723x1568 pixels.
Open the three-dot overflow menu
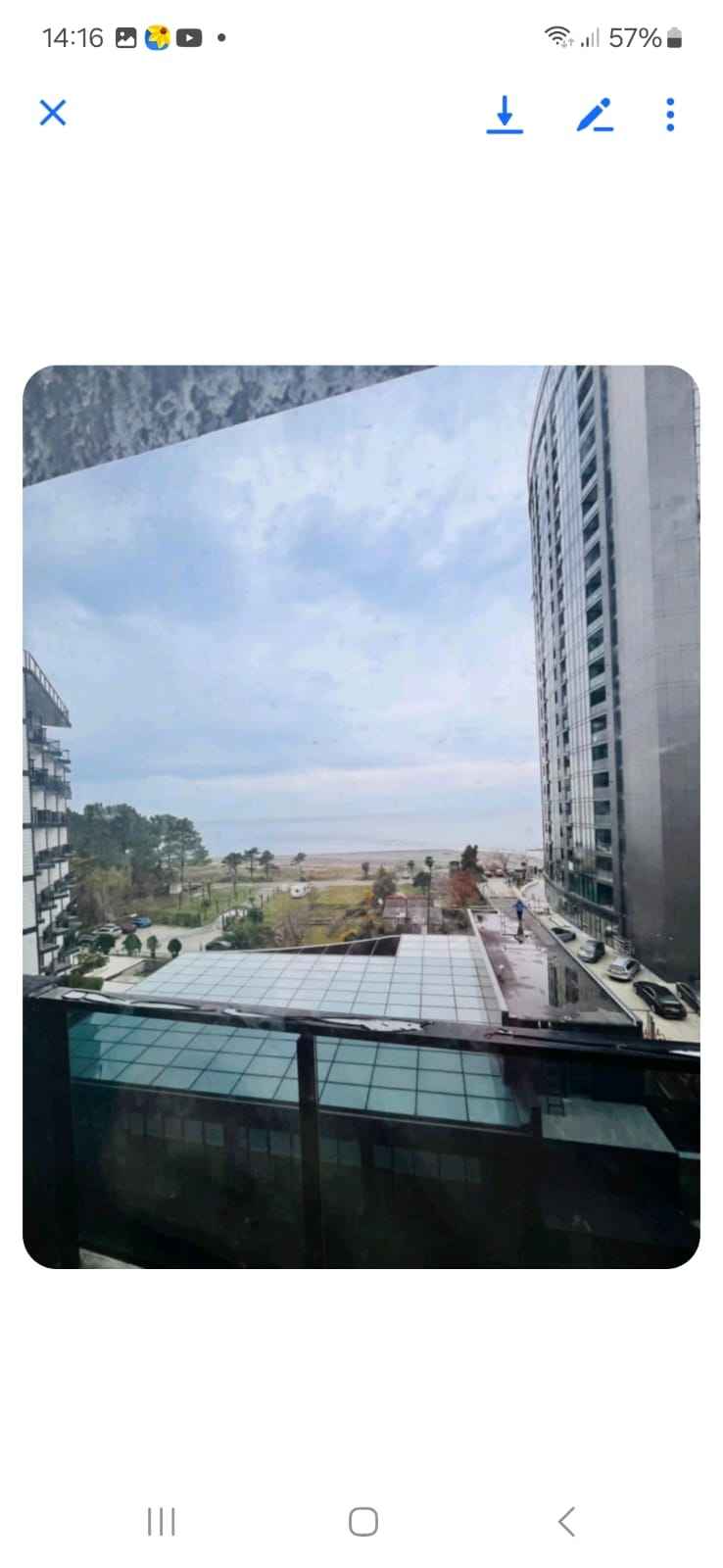pyautogui.click(x=670, y=115)
